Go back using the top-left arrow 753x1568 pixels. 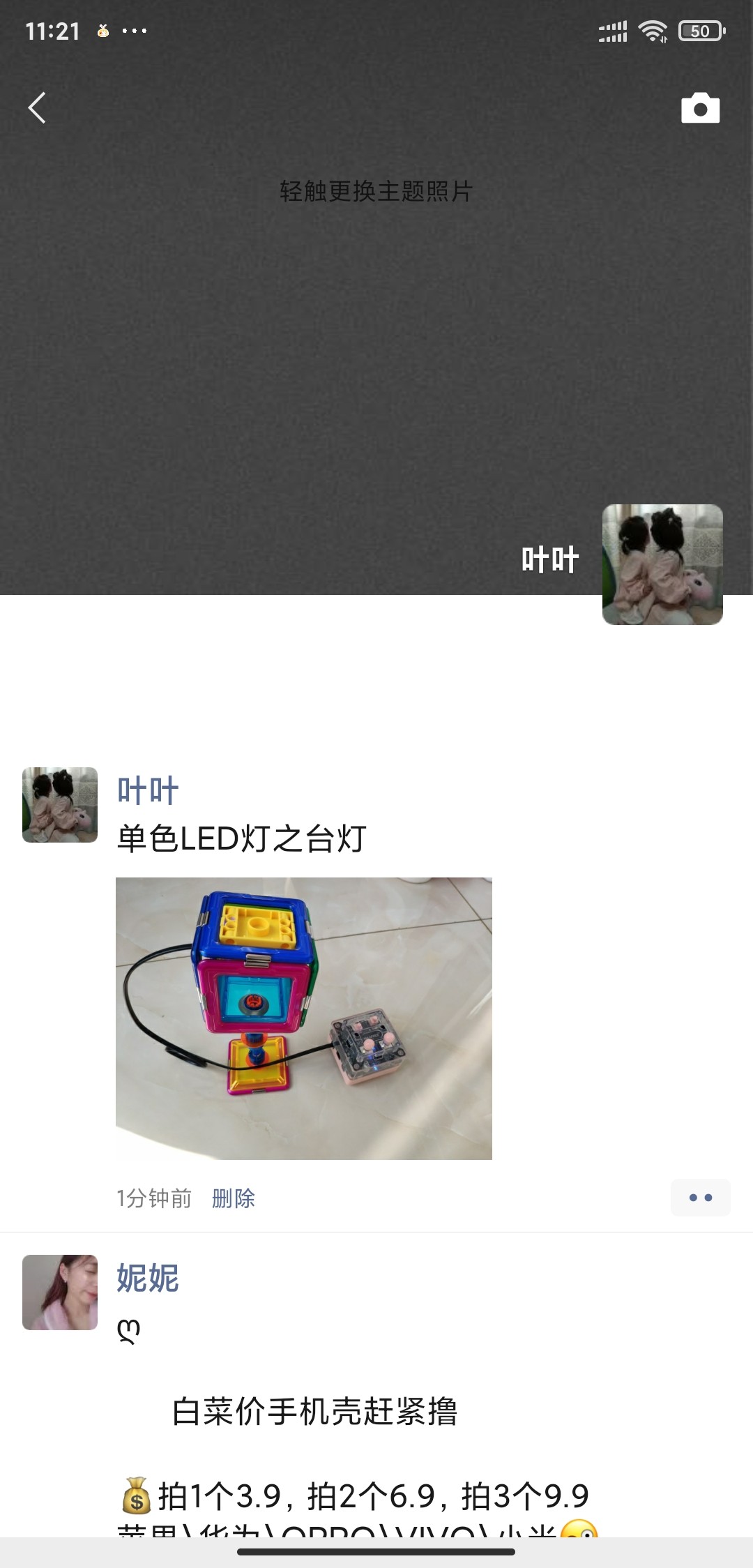click(x=37, y=108)
